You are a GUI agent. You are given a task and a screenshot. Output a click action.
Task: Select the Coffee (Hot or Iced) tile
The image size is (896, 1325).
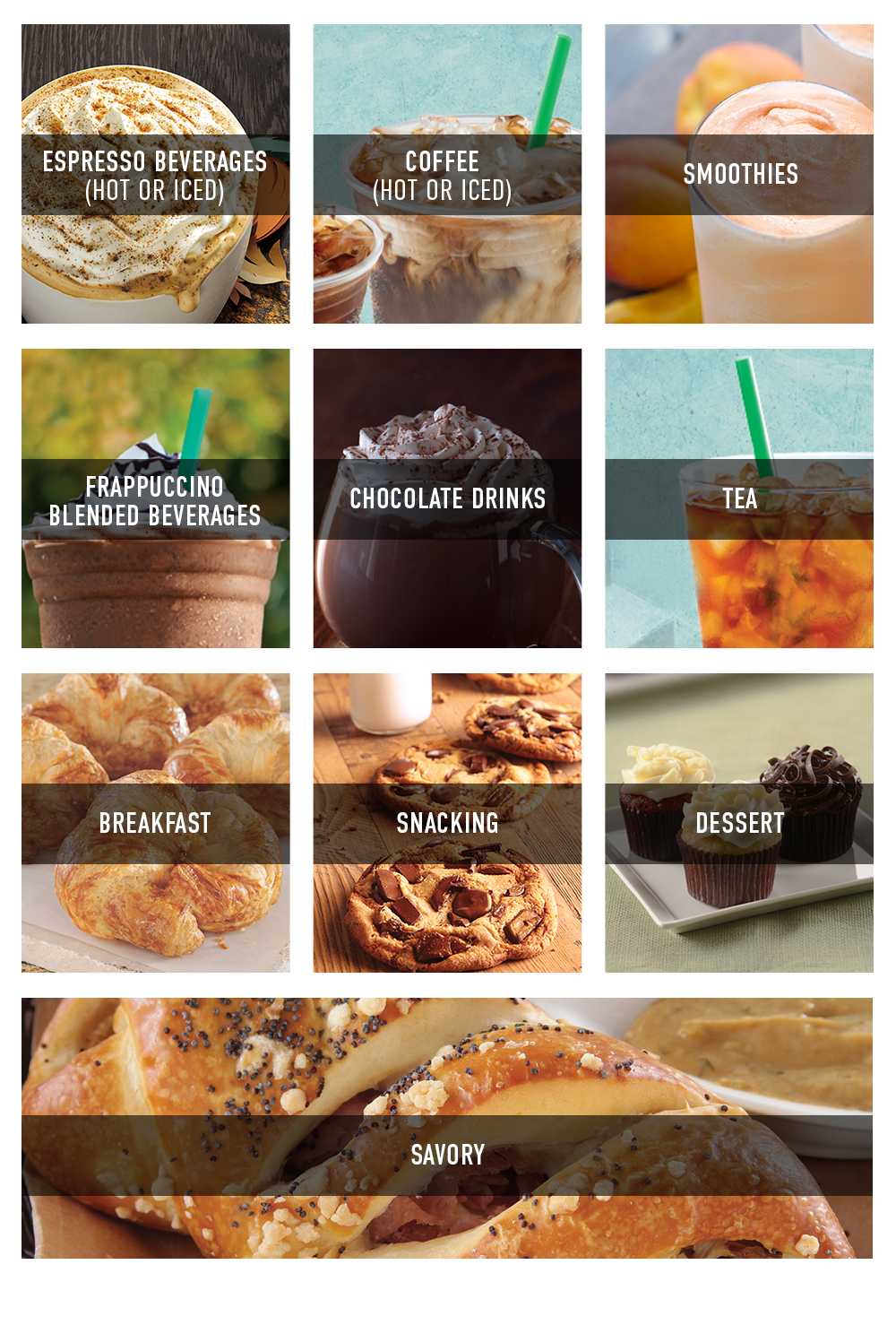pos(446,175)
